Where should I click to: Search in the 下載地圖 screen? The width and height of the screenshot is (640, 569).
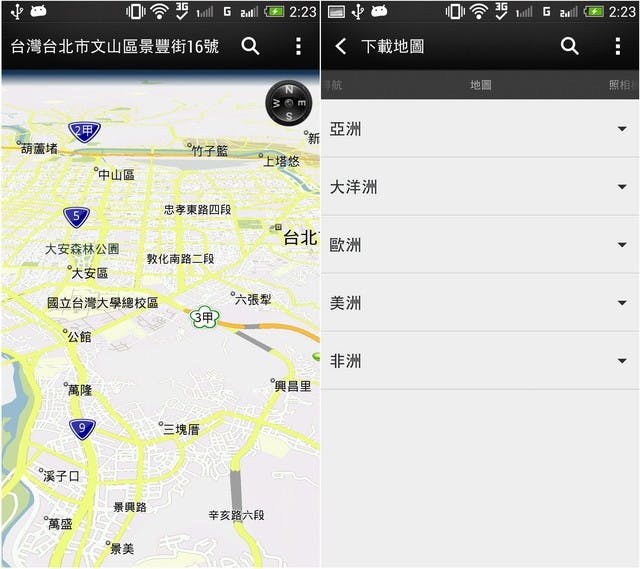pyautogui.click(x=570, y=46)
